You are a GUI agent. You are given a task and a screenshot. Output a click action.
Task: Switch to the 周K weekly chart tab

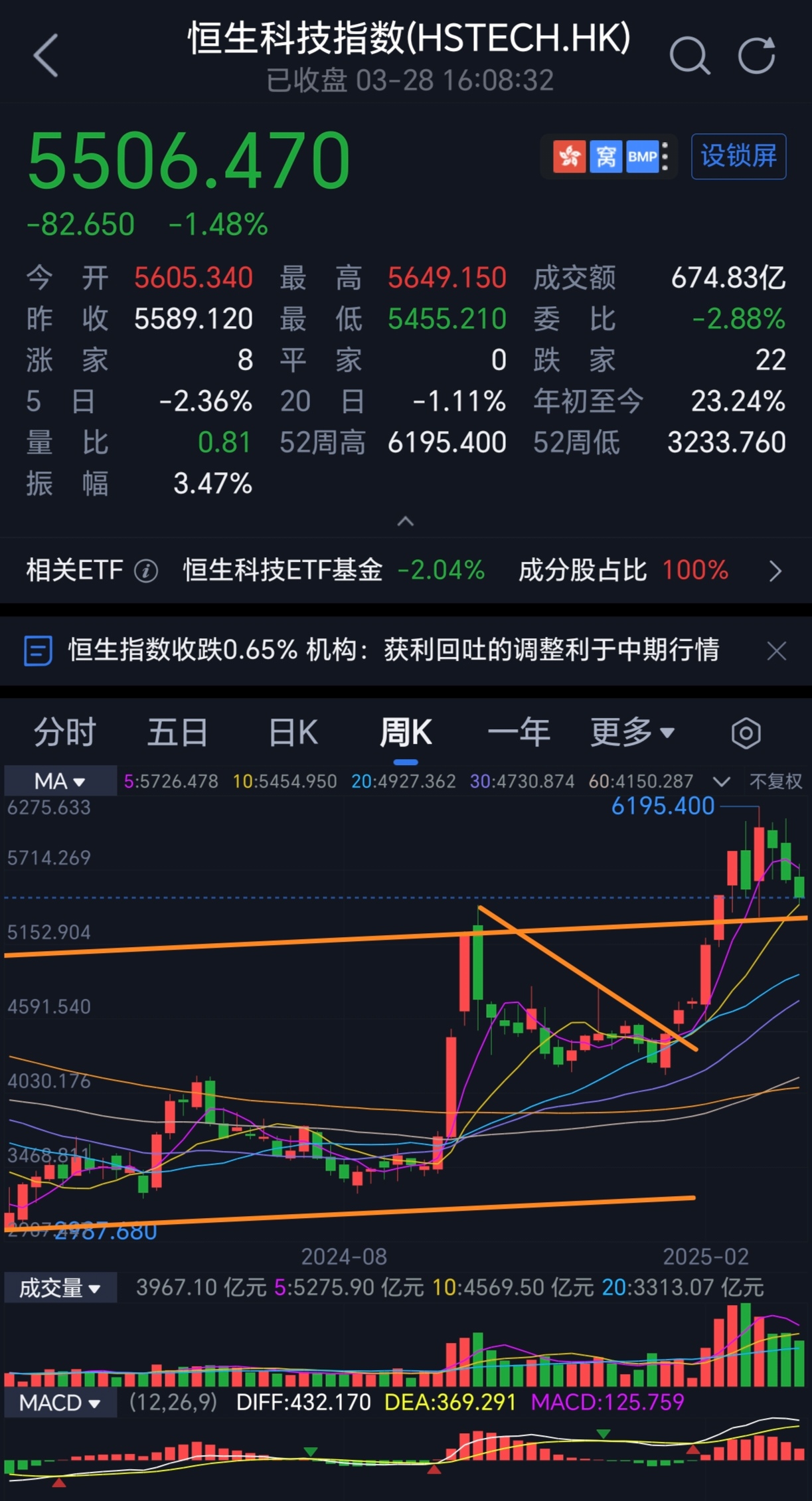406,731
